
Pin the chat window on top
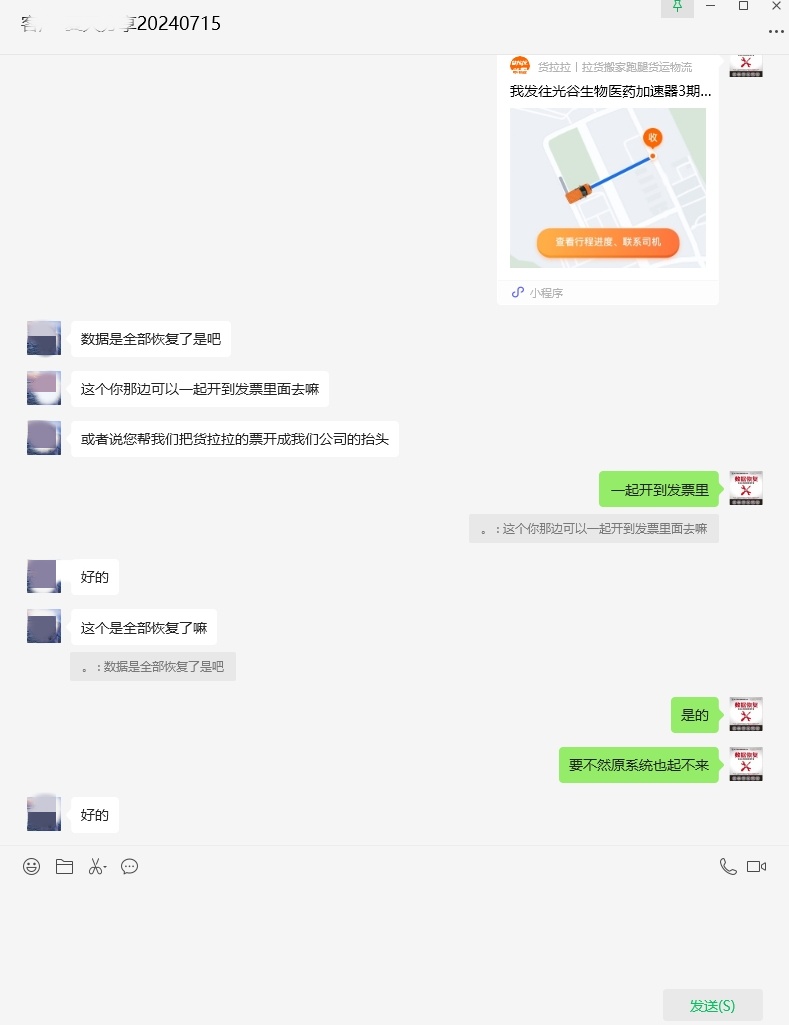677,6
